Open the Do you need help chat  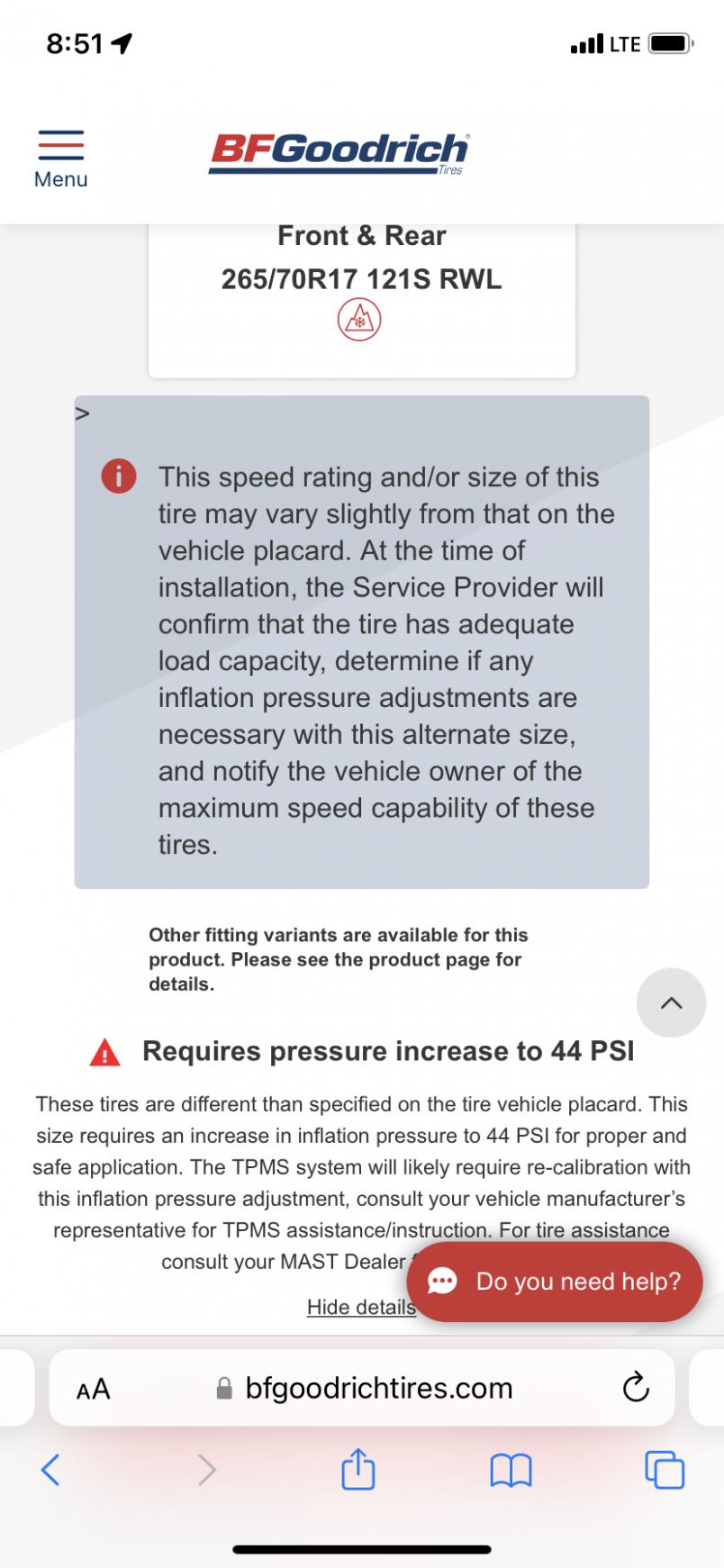click(x=555, y=1282)
